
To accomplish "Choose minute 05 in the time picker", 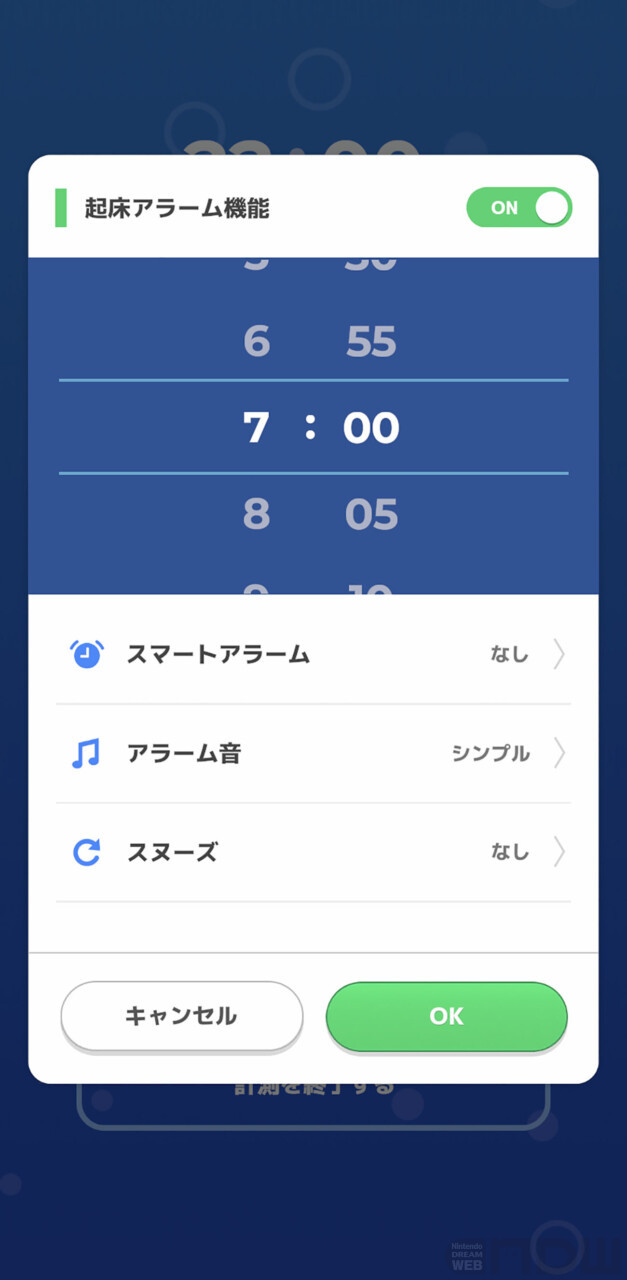I will (x=371, y=515).
